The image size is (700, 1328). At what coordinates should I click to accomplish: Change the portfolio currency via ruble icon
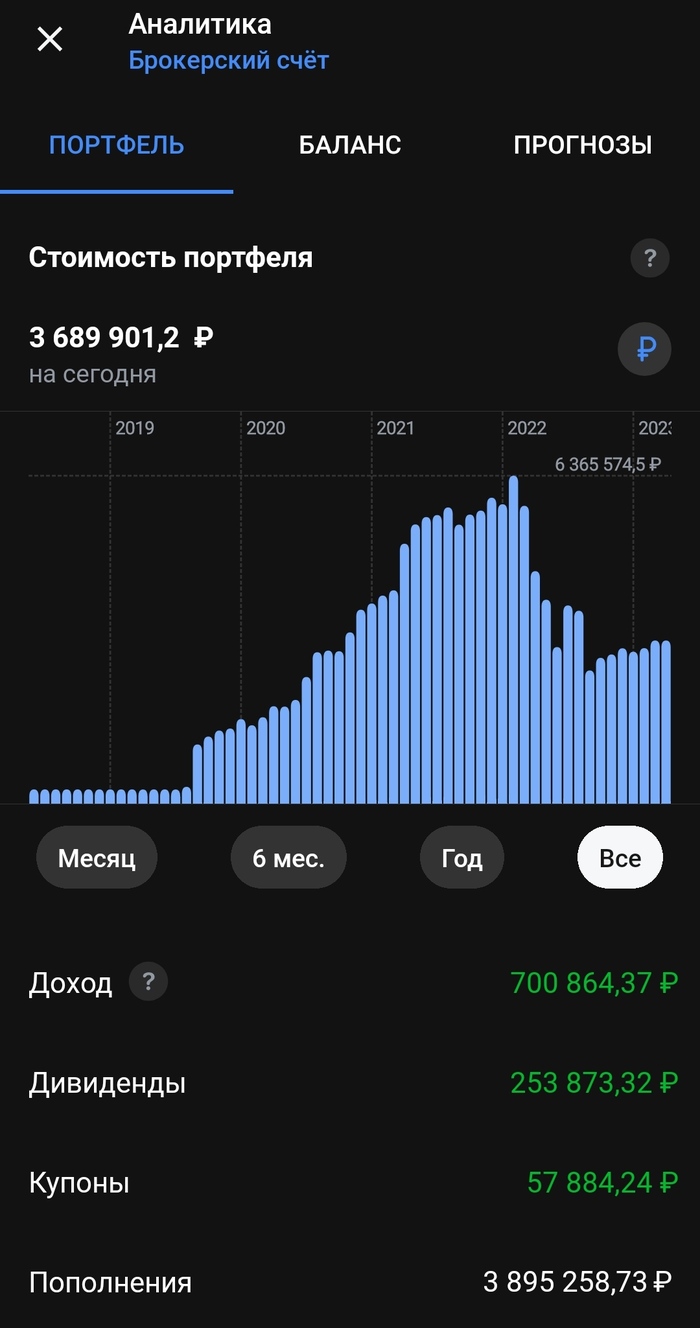click(x=645, y=349)
